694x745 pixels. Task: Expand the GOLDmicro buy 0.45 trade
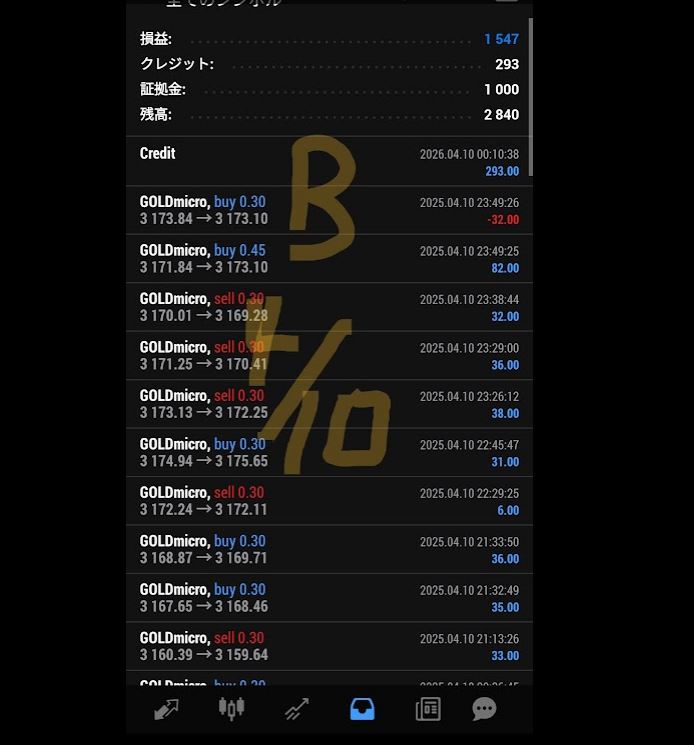(329, 259)
